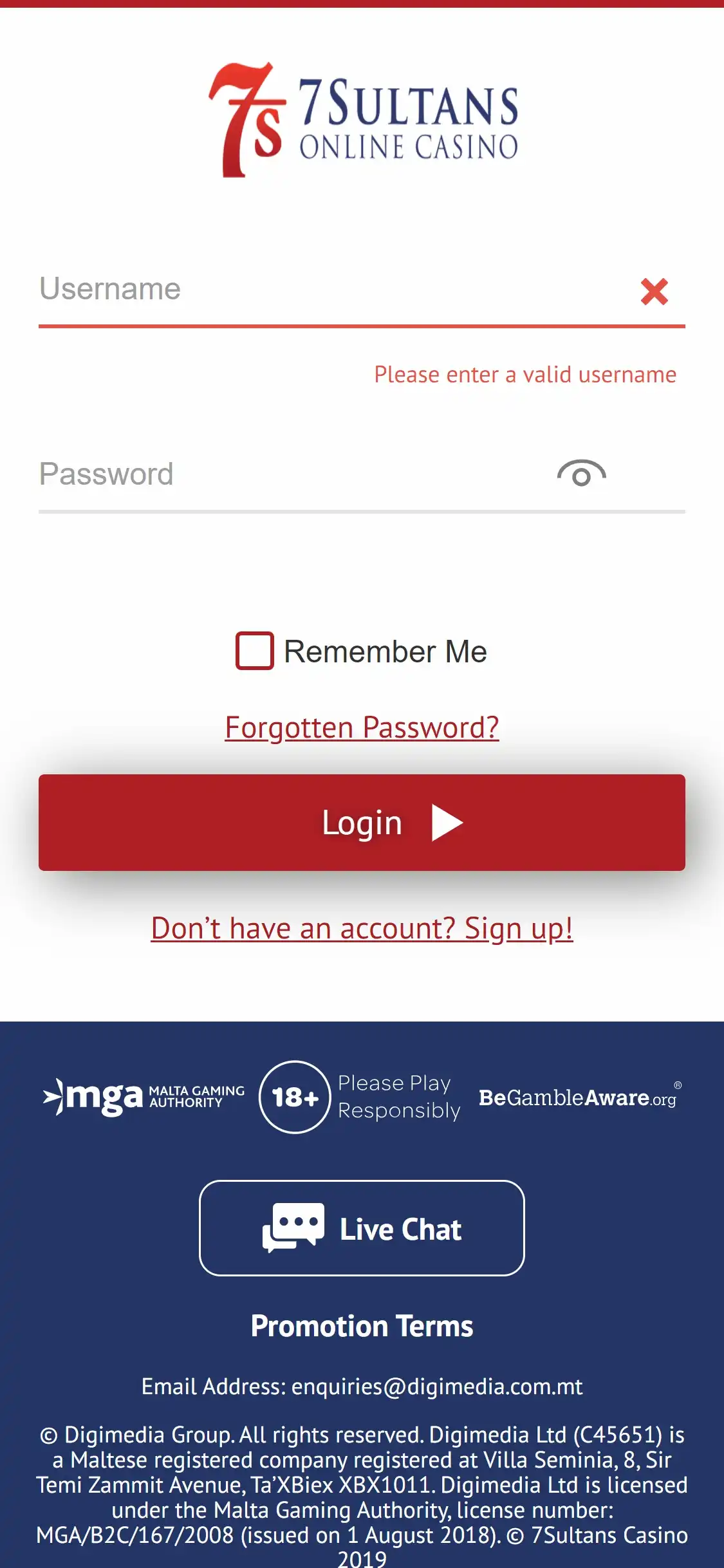View the Promotion Terms
Viewport: 724px width, 1568px height.
coord(362,1327)
